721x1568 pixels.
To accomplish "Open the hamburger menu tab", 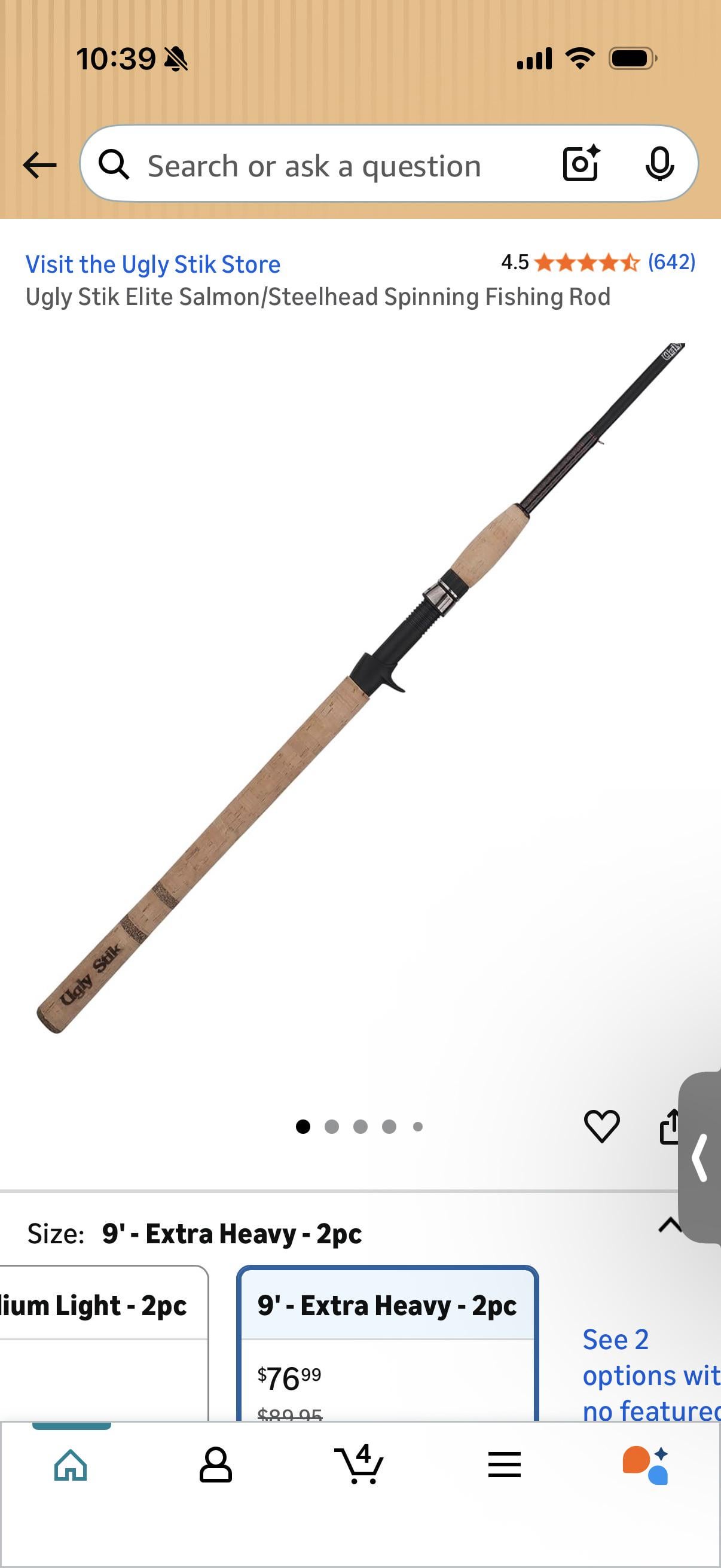I will click(504, 1465).
